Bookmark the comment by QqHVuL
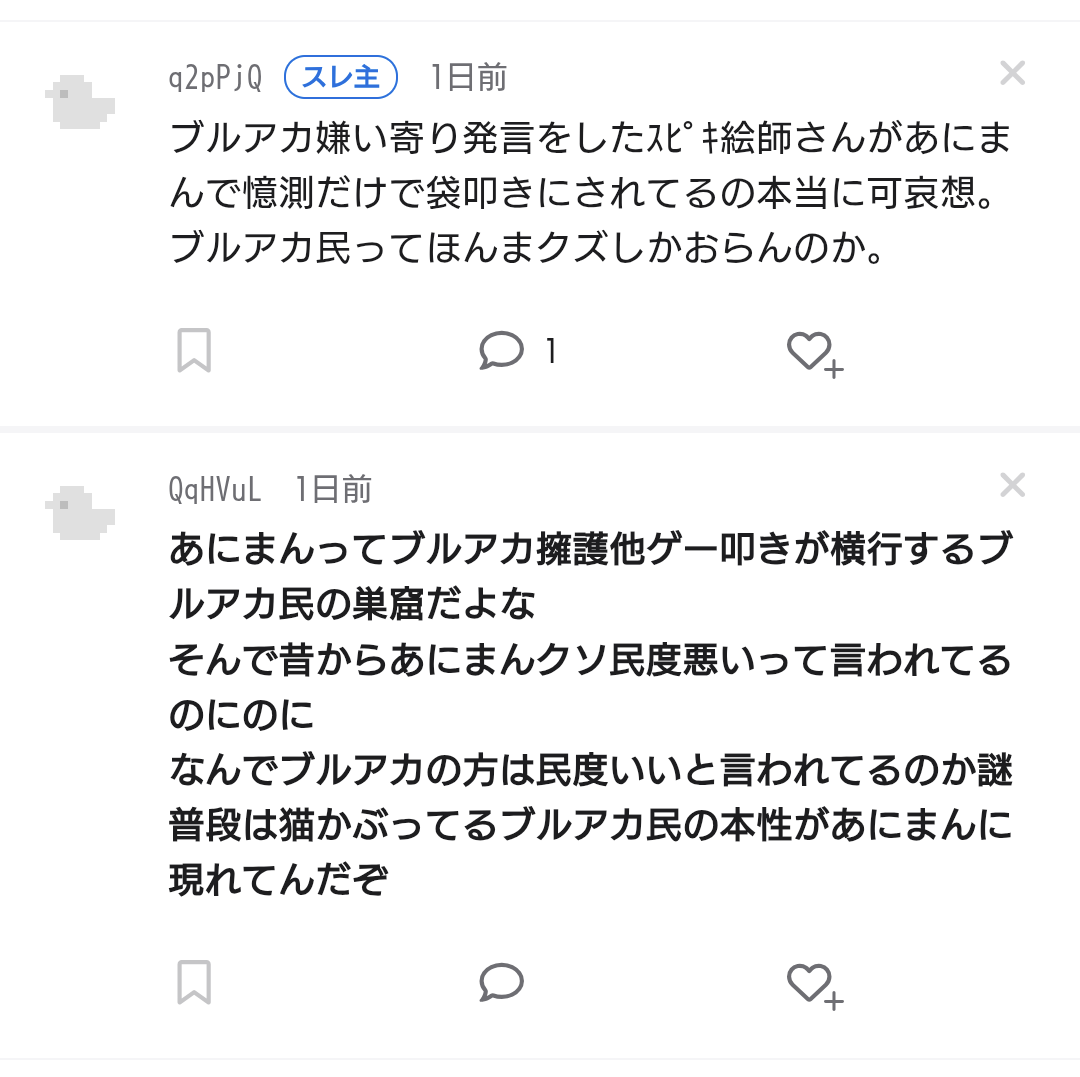 [194, 982]
